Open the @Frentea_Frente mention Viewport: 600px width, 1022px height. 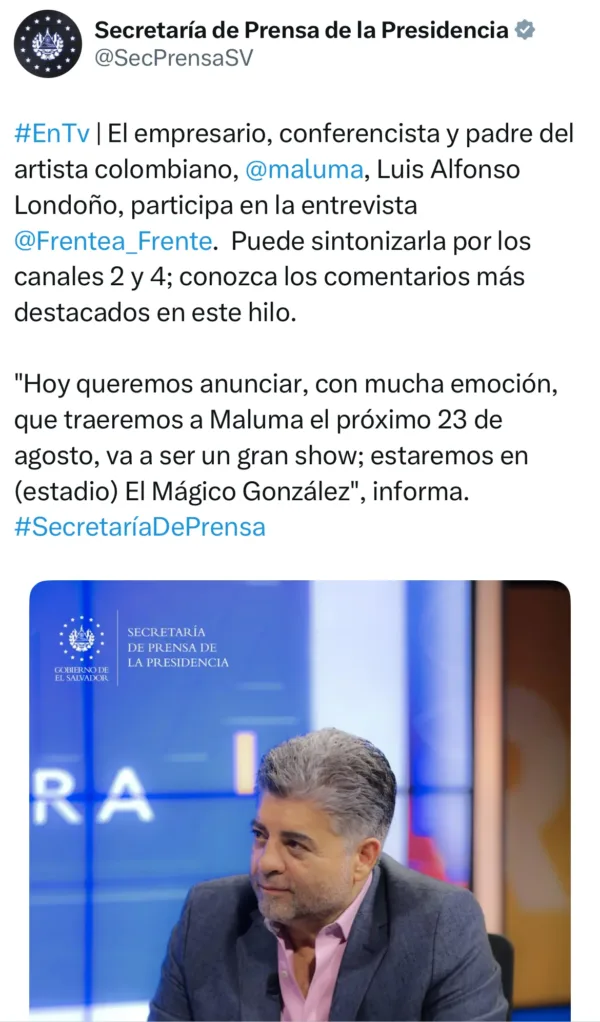tap(113, 241)
